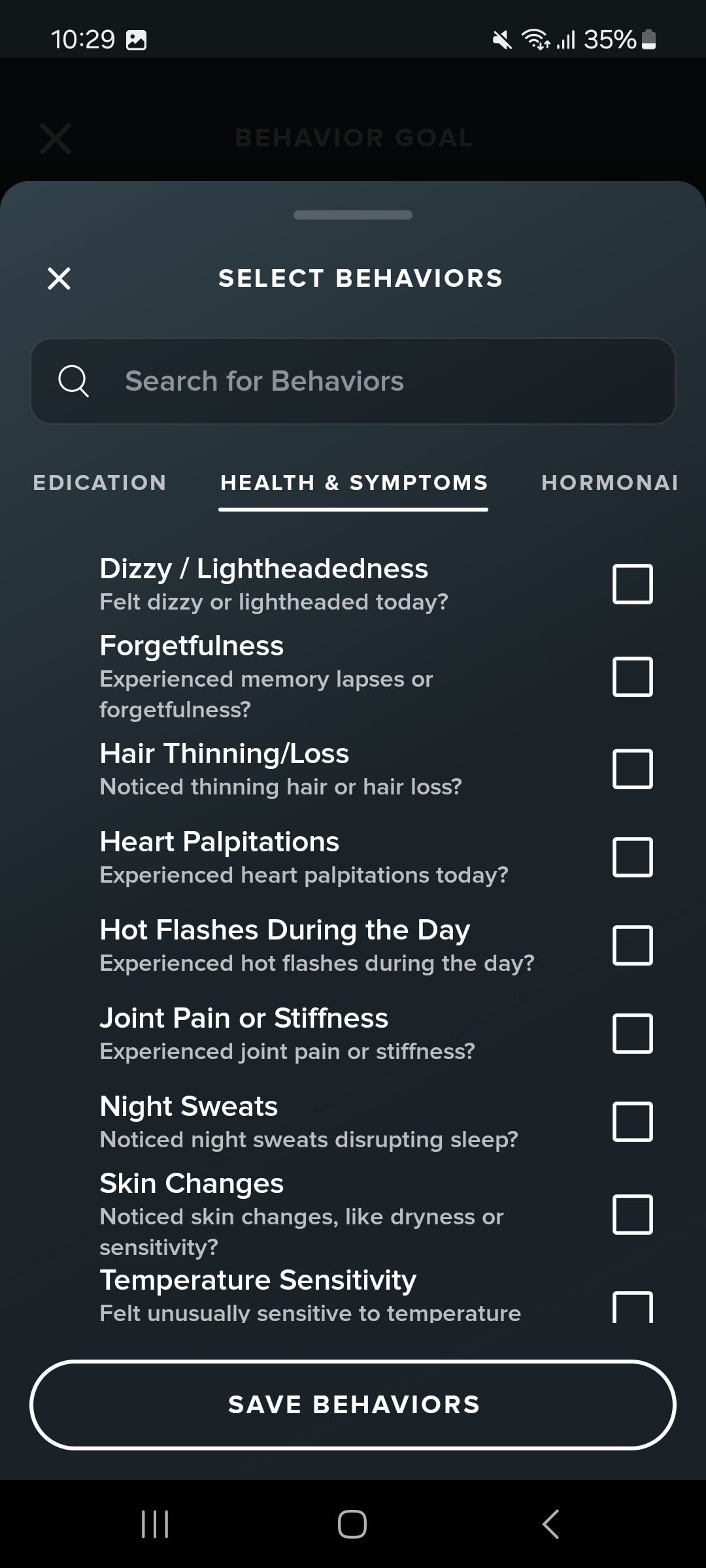Check the Dizzy / Lightheadedness box
Image resolution: width=706 pixels, height=1568 pixels.
[x=632, y=584]
